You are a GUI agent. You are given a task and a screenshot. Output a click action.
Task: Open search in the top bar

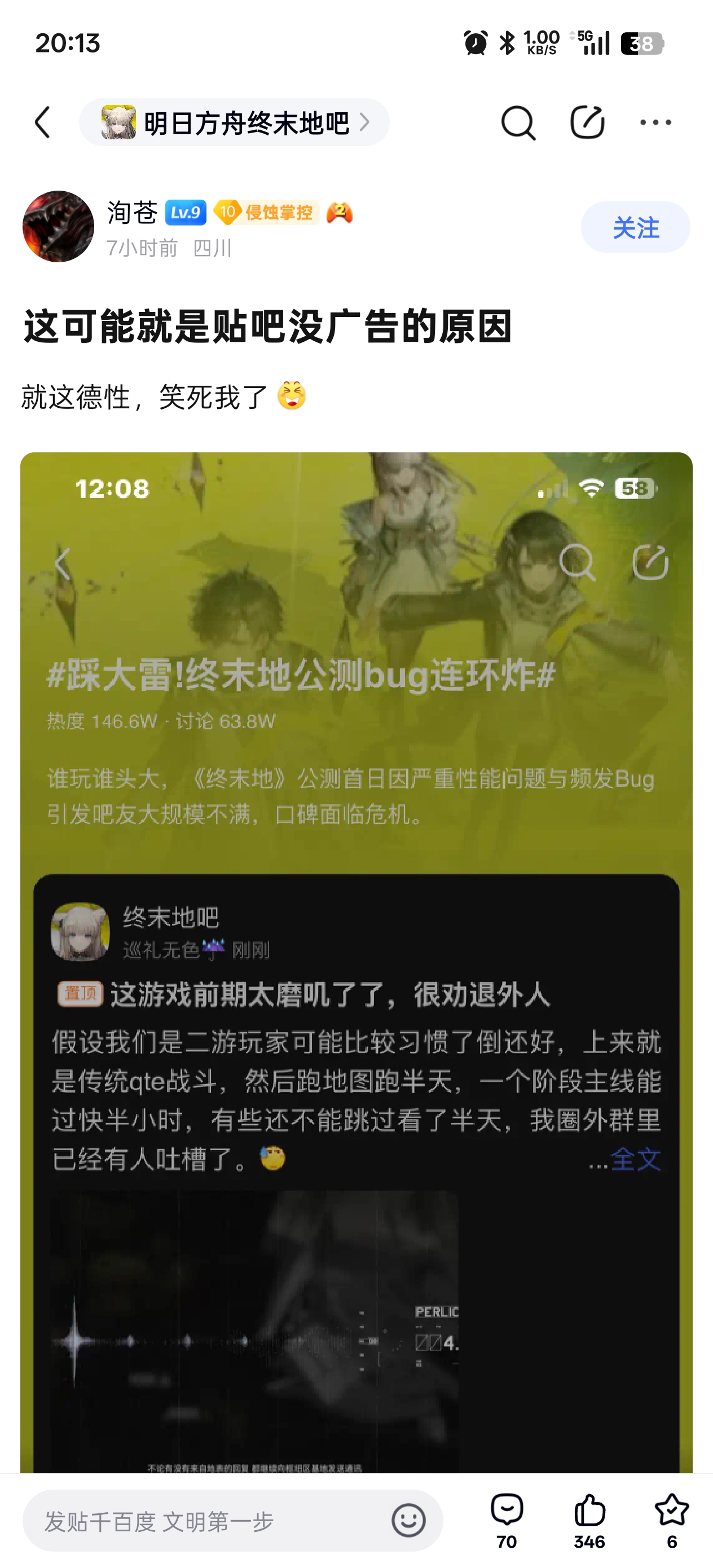point(518,122)
